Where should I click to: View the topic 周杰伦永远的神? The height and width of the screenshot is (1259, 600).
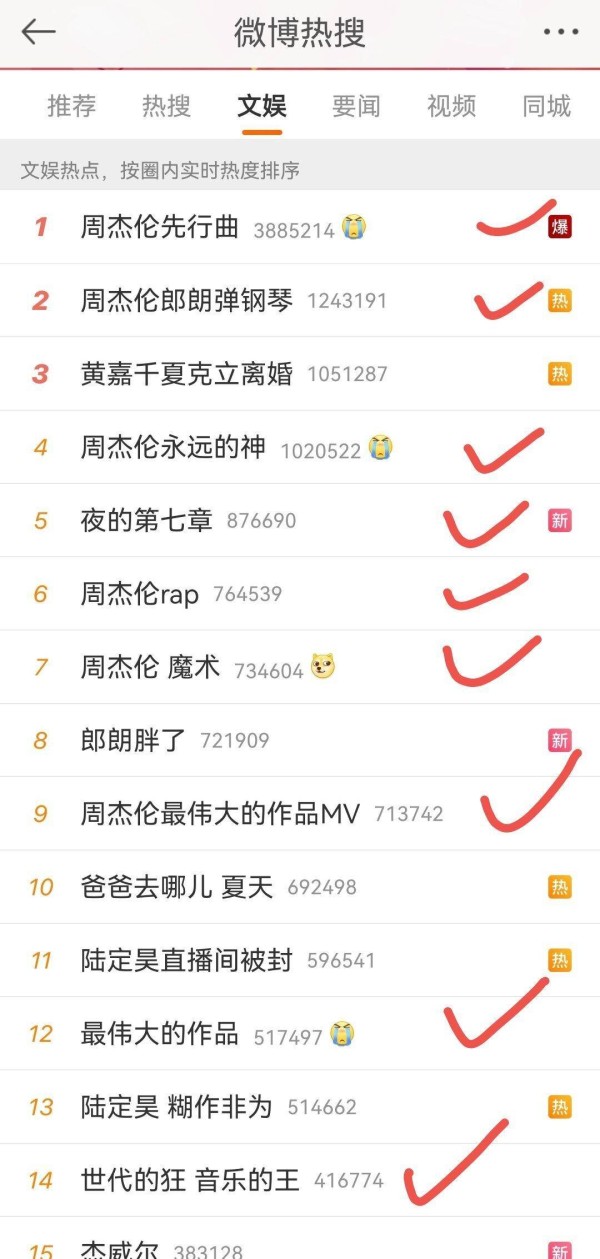[x=300, y=447]
